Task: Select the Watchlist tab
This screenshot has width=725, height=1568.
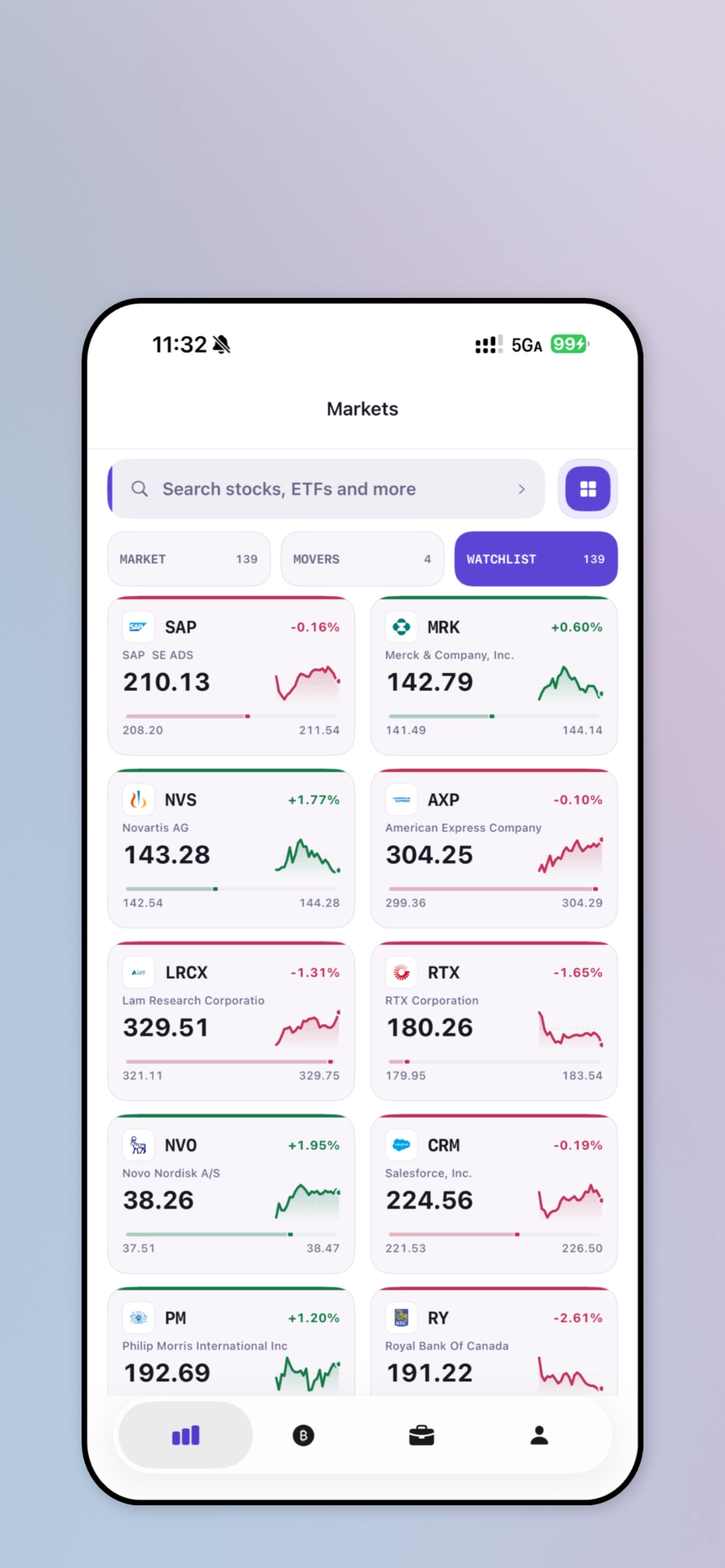Action: 536,559
